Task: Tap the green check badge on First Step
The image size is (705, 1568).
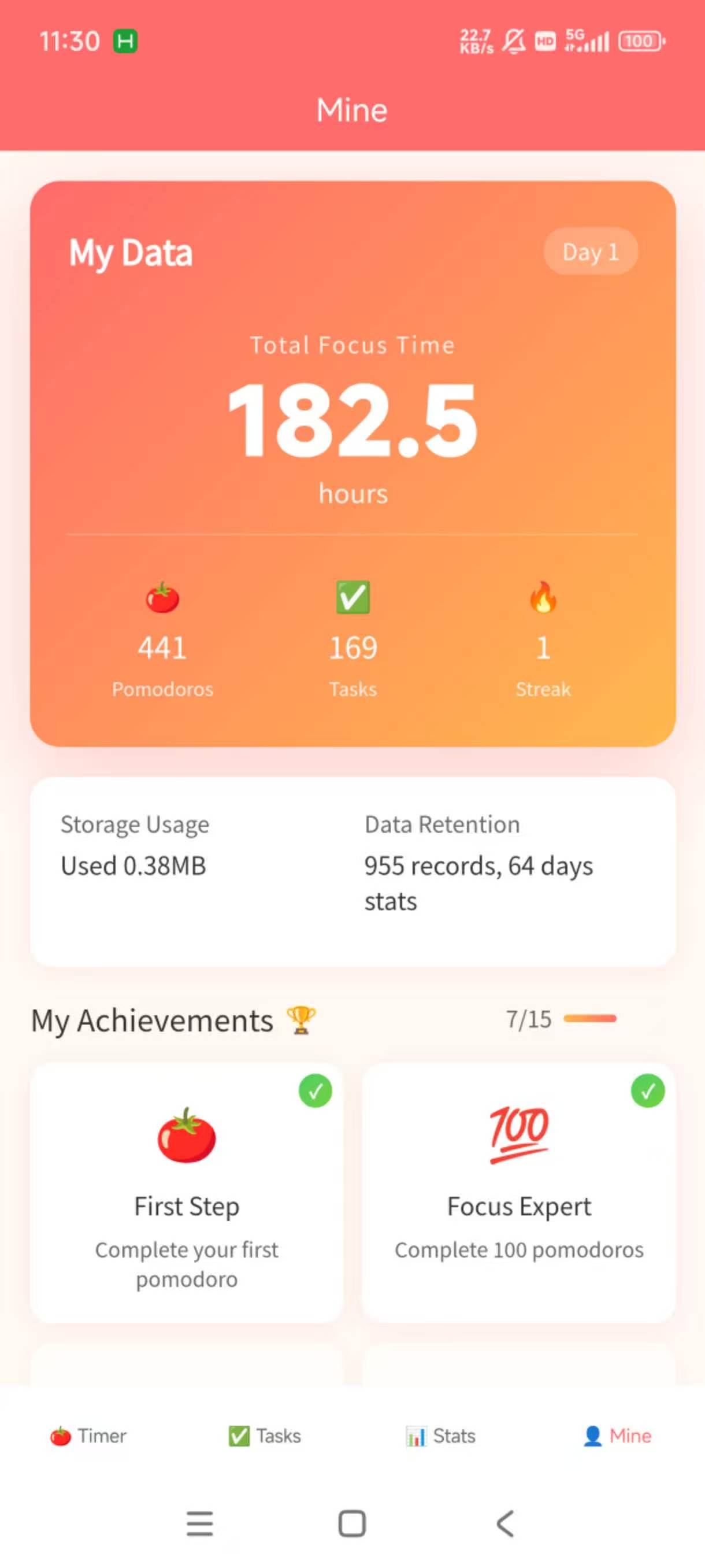Action: coord(314,1090)
